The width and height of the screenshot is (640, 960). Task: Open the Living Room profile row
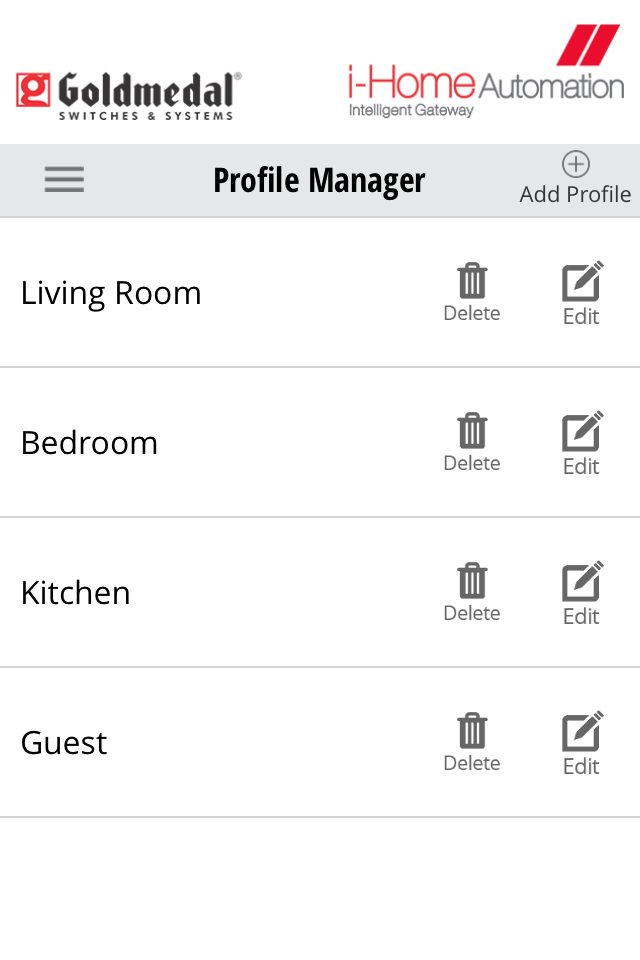click(111, 293)
